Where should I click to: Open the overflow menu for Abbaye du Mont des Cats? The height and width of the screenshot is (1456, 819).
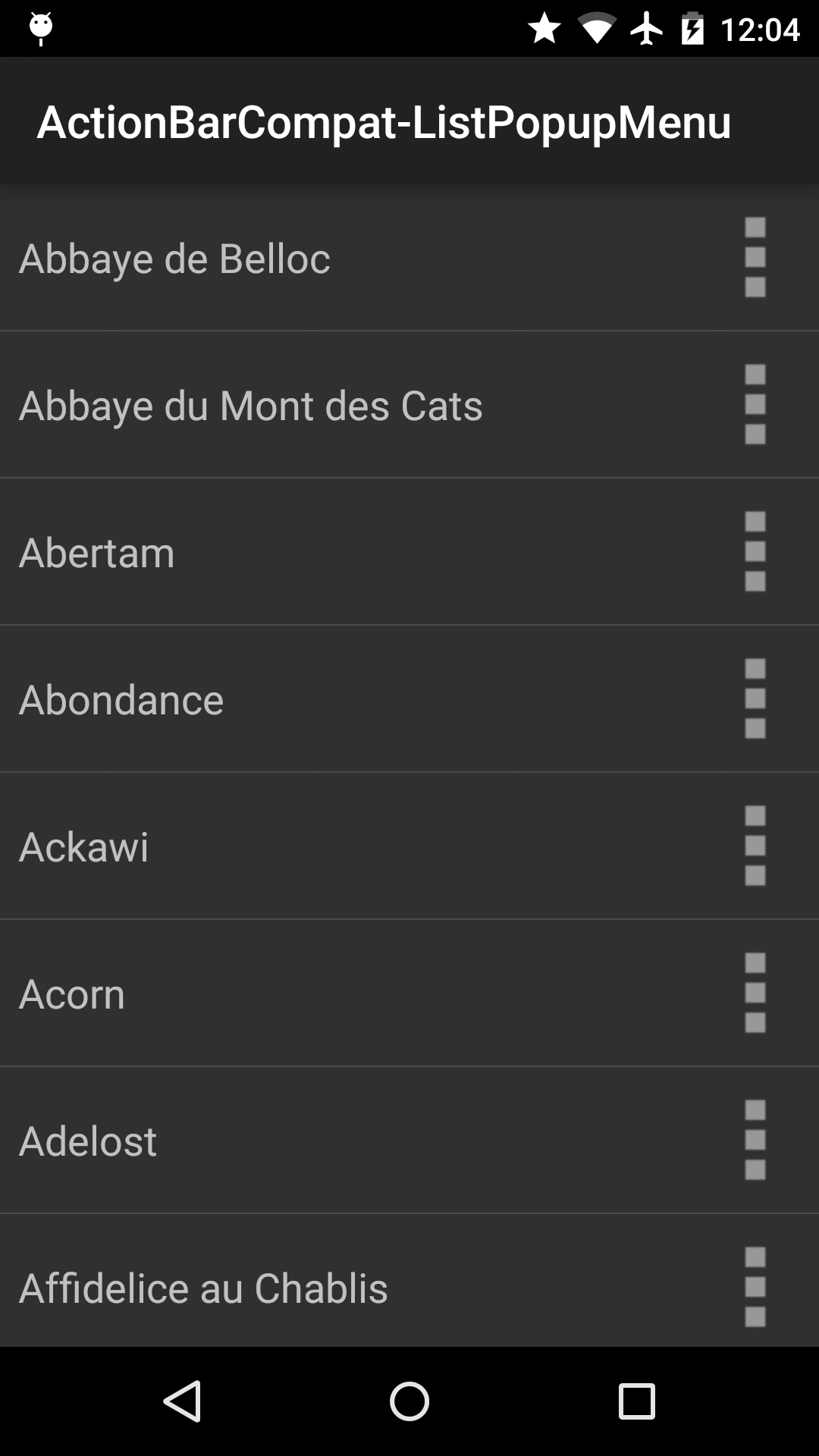(x=756, y=406)
